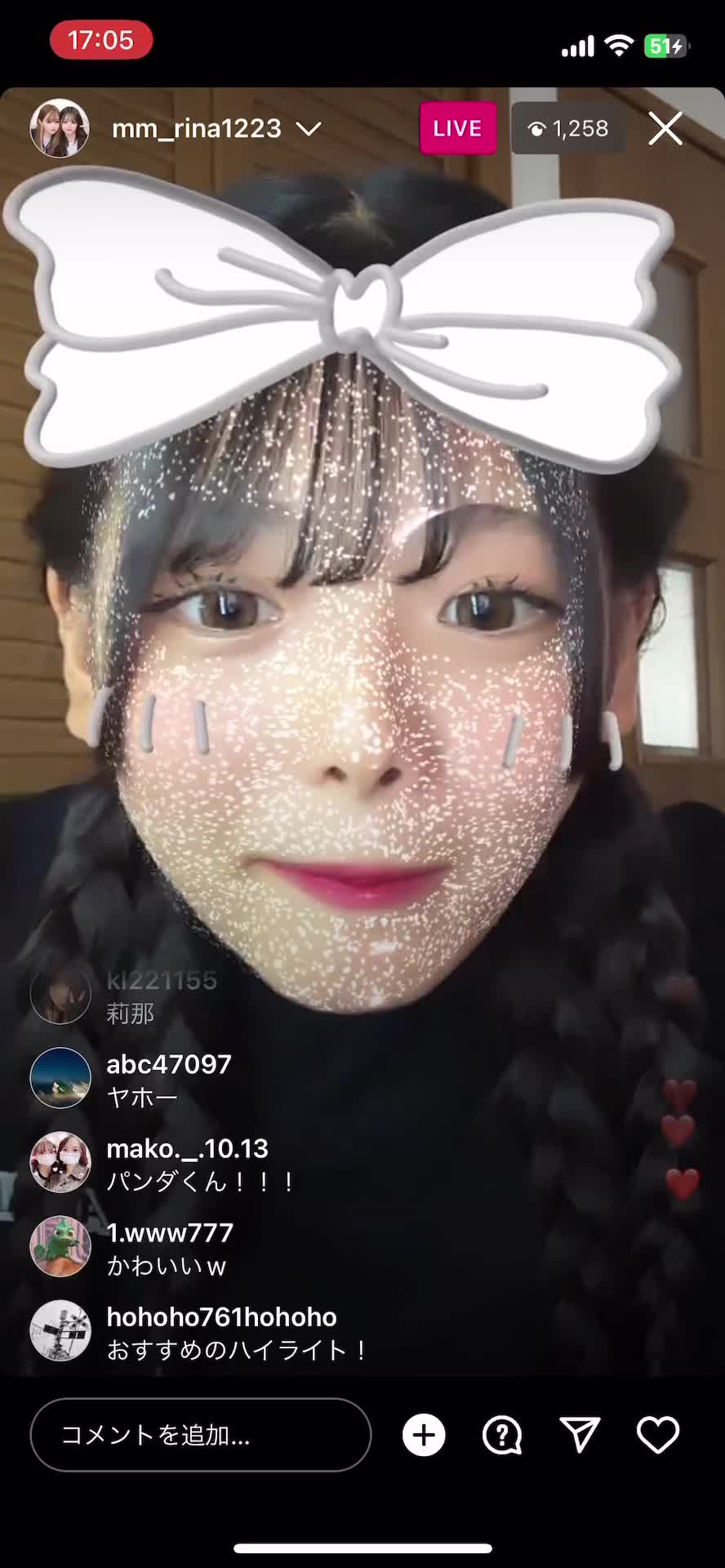Open abc47097's comment
The image size is (725, 1568).
coord(169,1080)
